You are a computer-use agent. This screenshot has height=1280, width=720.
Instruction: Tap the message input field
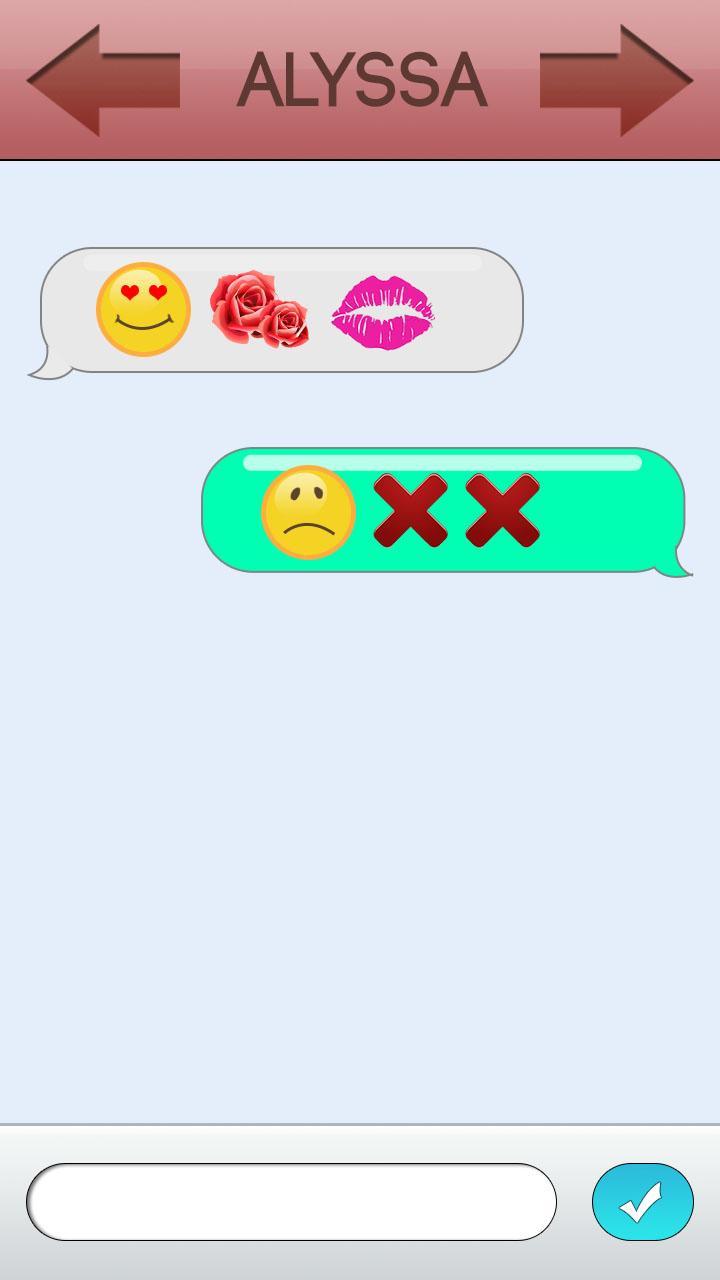click(x=291, y=1202)
